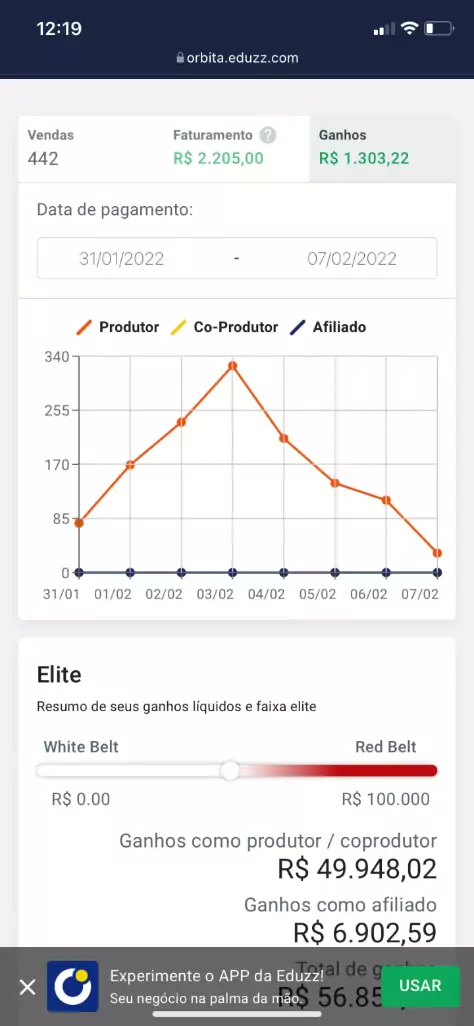The image size is (474, 1026).
Task: Tap the 03/02 peak point on chart
Action: pos(232,366)
